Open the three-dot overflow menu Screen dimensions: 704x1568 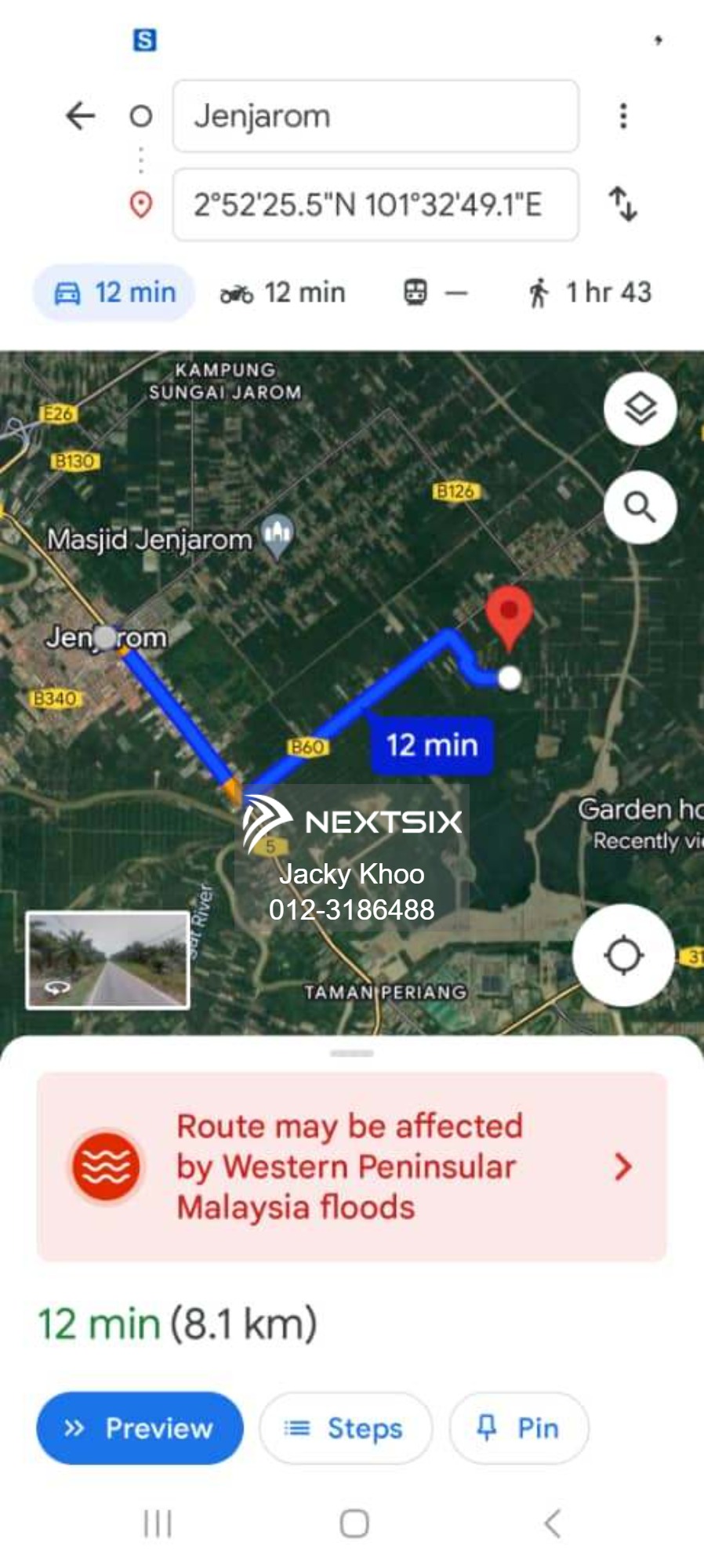623,116
